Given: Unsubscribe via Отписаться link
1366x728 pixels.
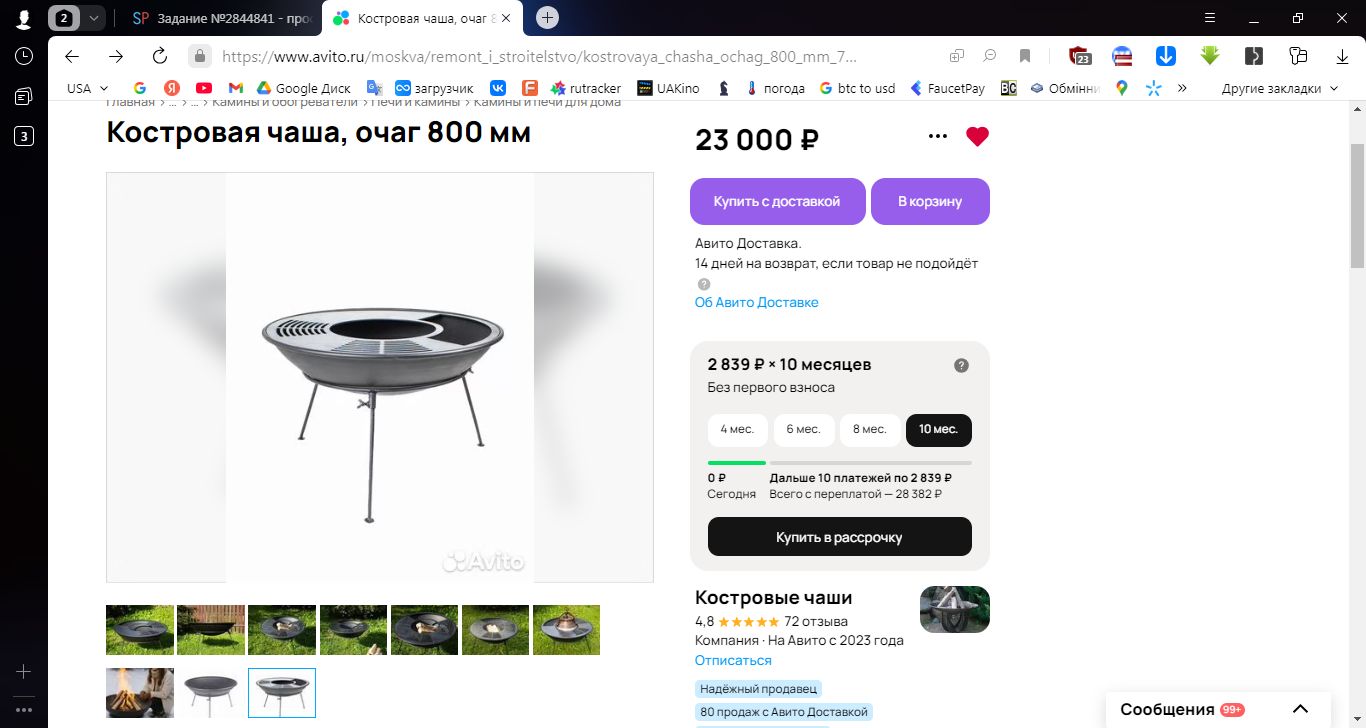Looking at the screenshot, I should (x=733, y=660).
